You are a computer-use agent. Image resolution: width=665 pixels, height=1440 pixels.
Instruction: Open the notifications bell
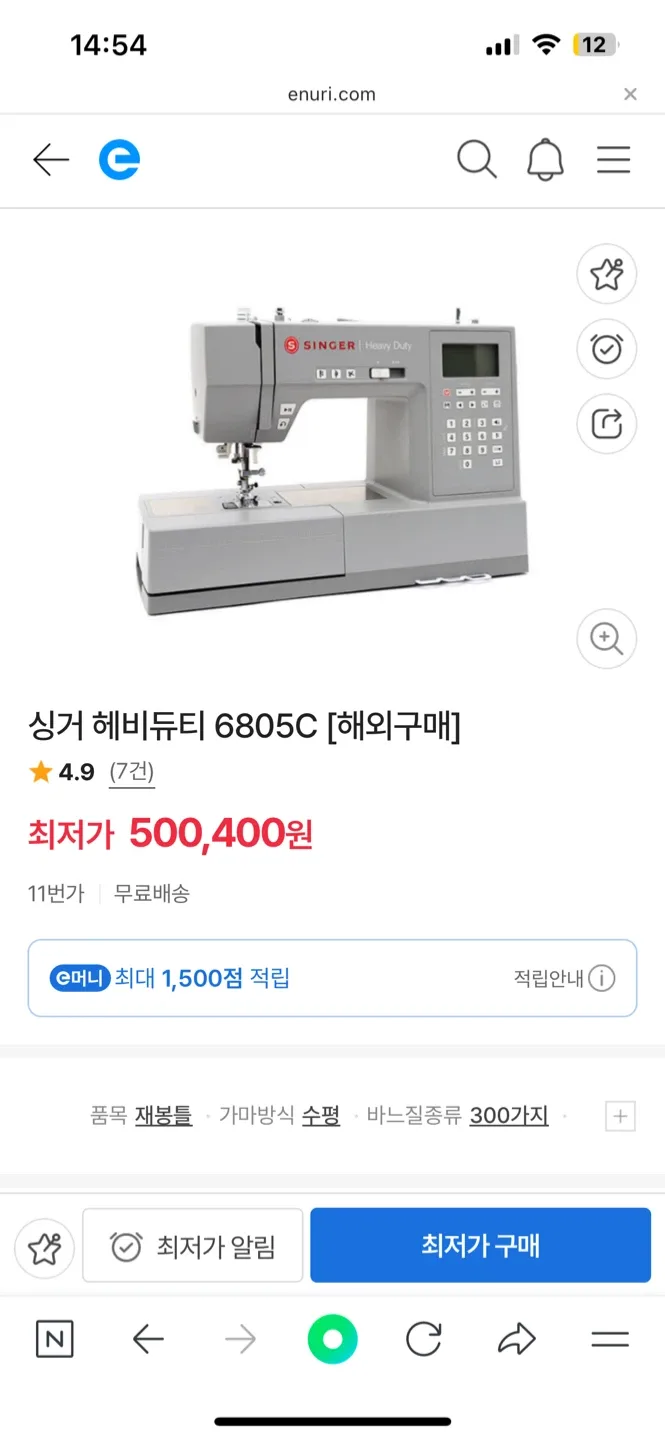[545, 160]
